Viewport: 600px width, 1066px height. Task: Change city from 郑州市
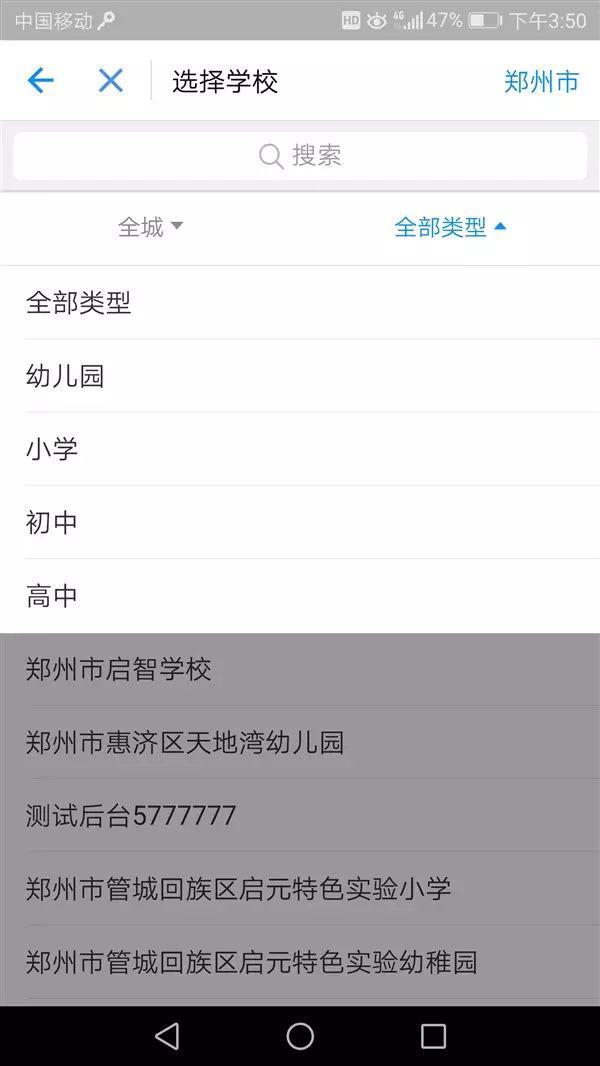541,82
